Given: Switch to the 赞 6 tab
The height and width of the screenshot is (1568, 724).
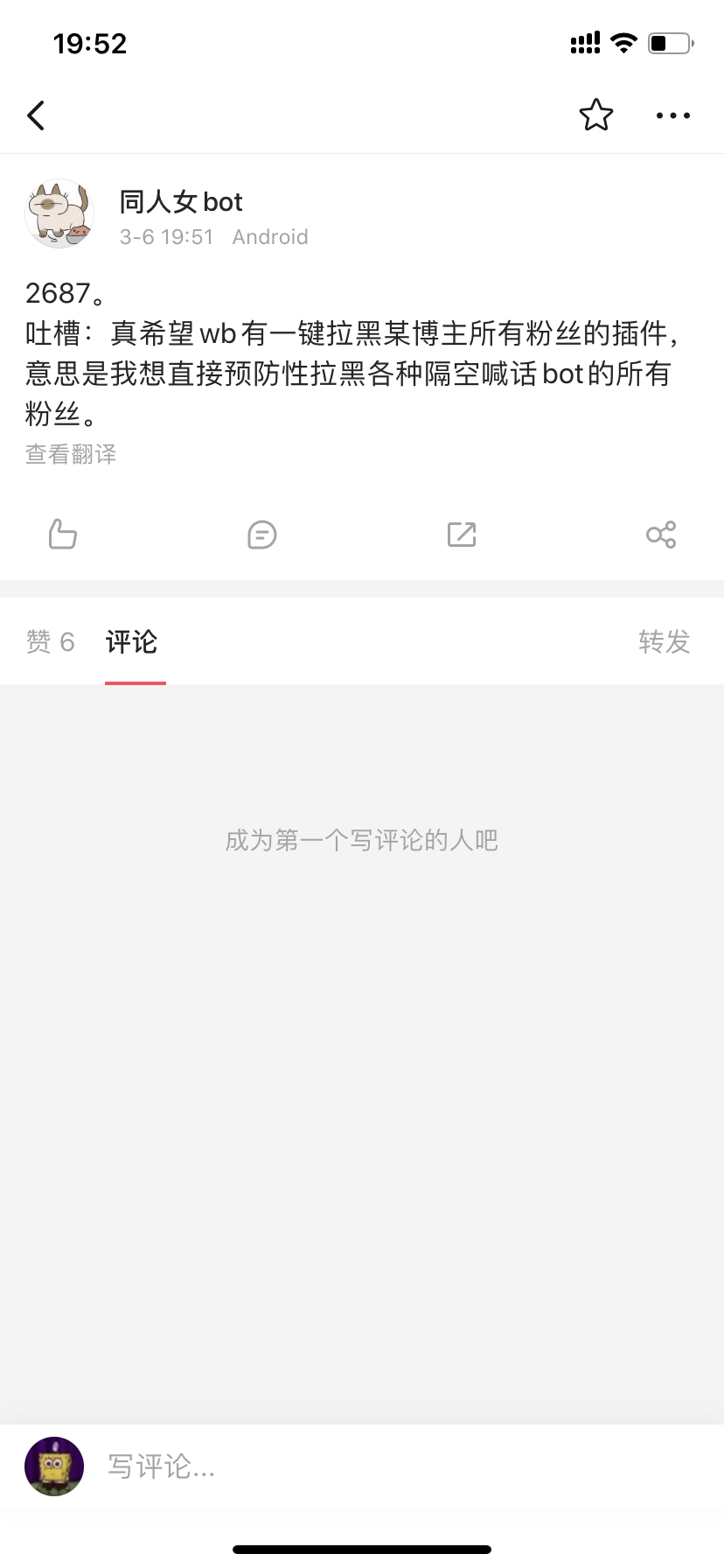Looking at the screenshot, I should pos(51,642).
